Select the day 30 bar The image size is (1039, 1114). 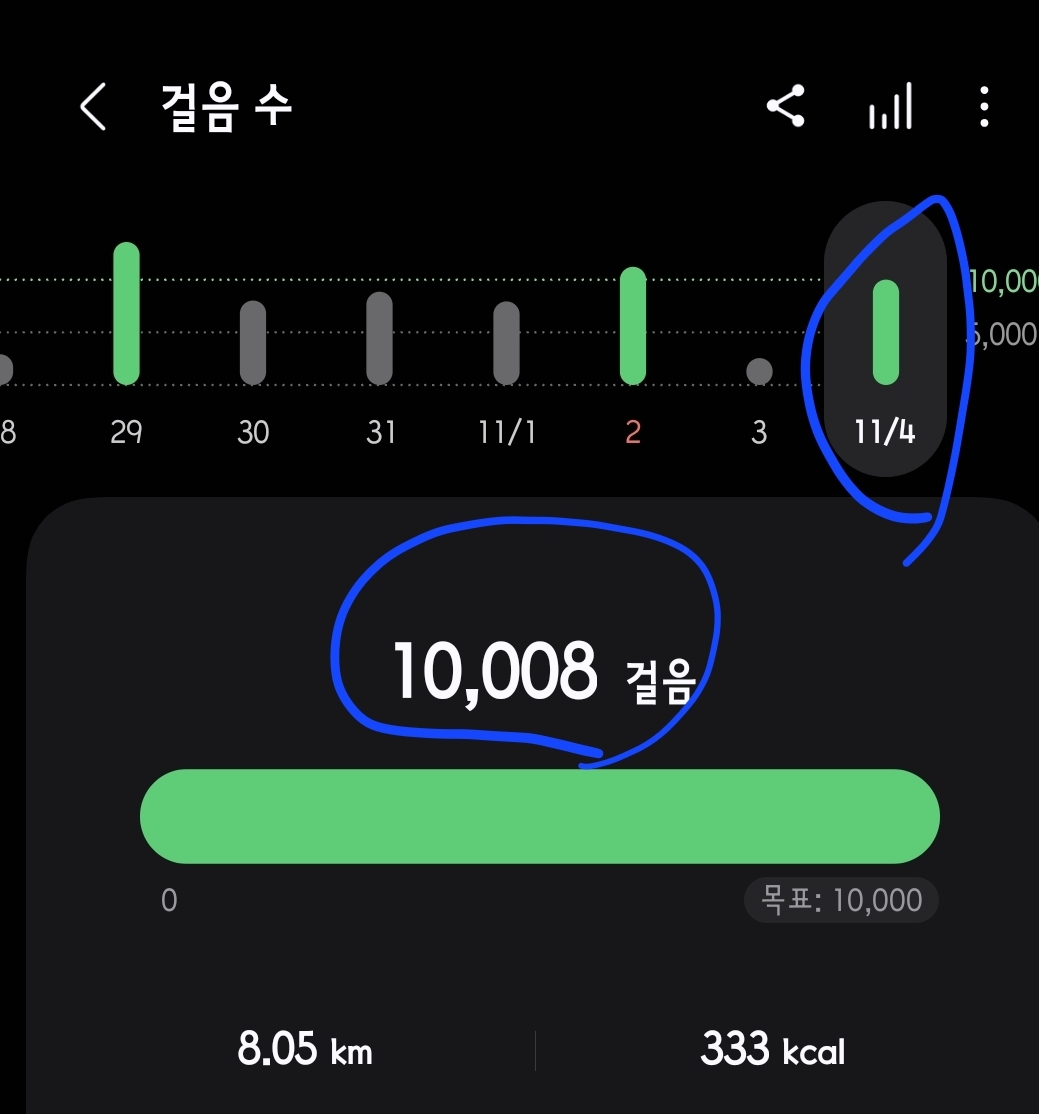(253, 343)
